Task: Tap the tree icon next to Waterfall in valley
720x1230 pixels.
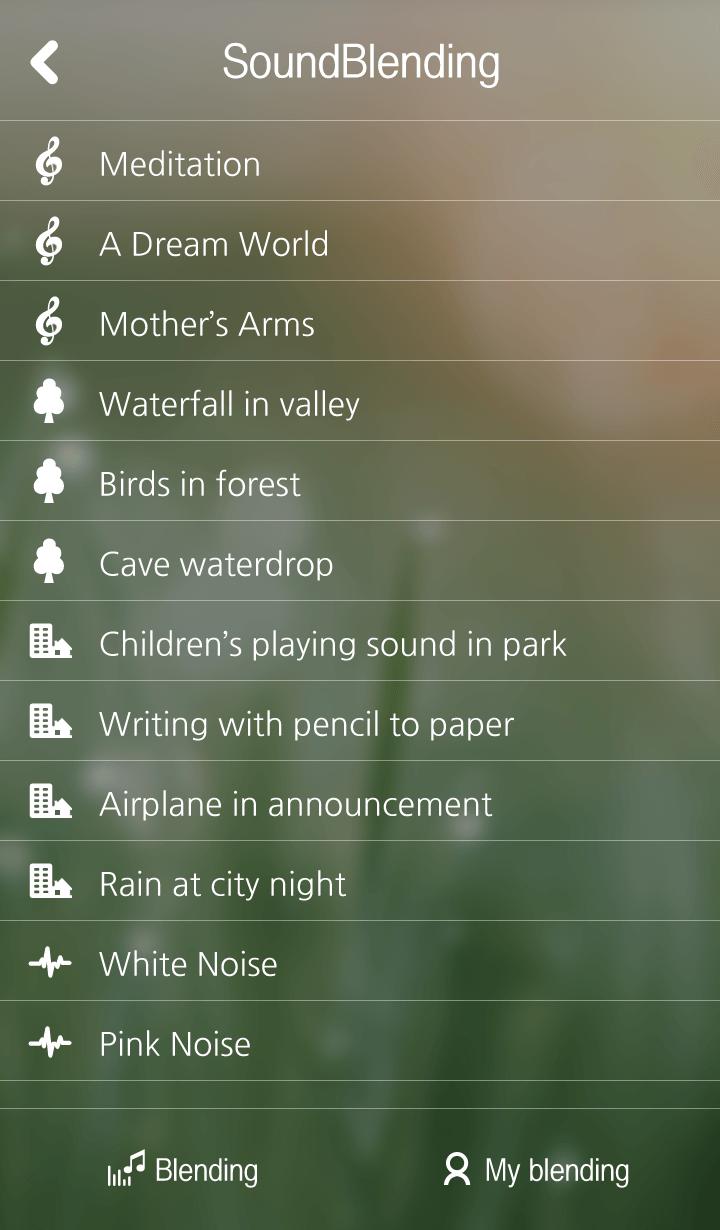Action: point(47,402)
